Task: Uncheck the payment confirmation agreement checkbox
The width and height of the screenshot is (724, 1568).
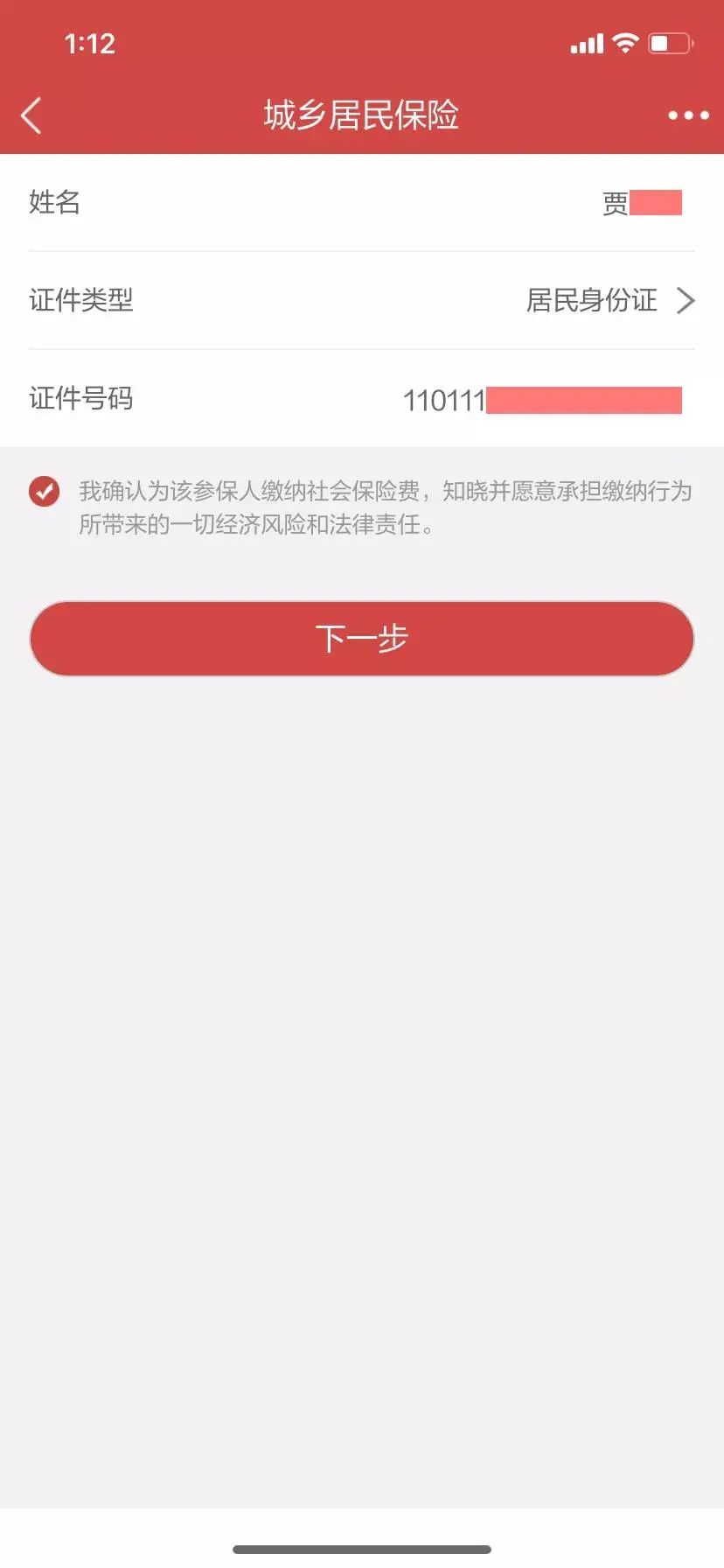Action: tap(44, 491)
